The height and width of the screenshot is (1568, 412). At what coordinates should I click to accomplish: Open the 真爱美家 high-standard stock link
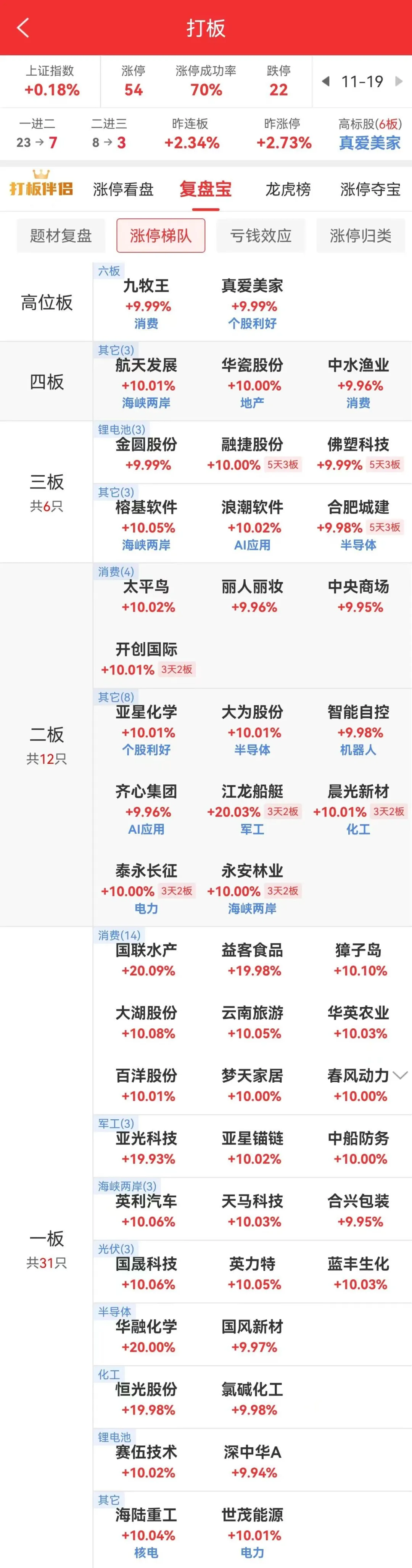tap(369, 143)
